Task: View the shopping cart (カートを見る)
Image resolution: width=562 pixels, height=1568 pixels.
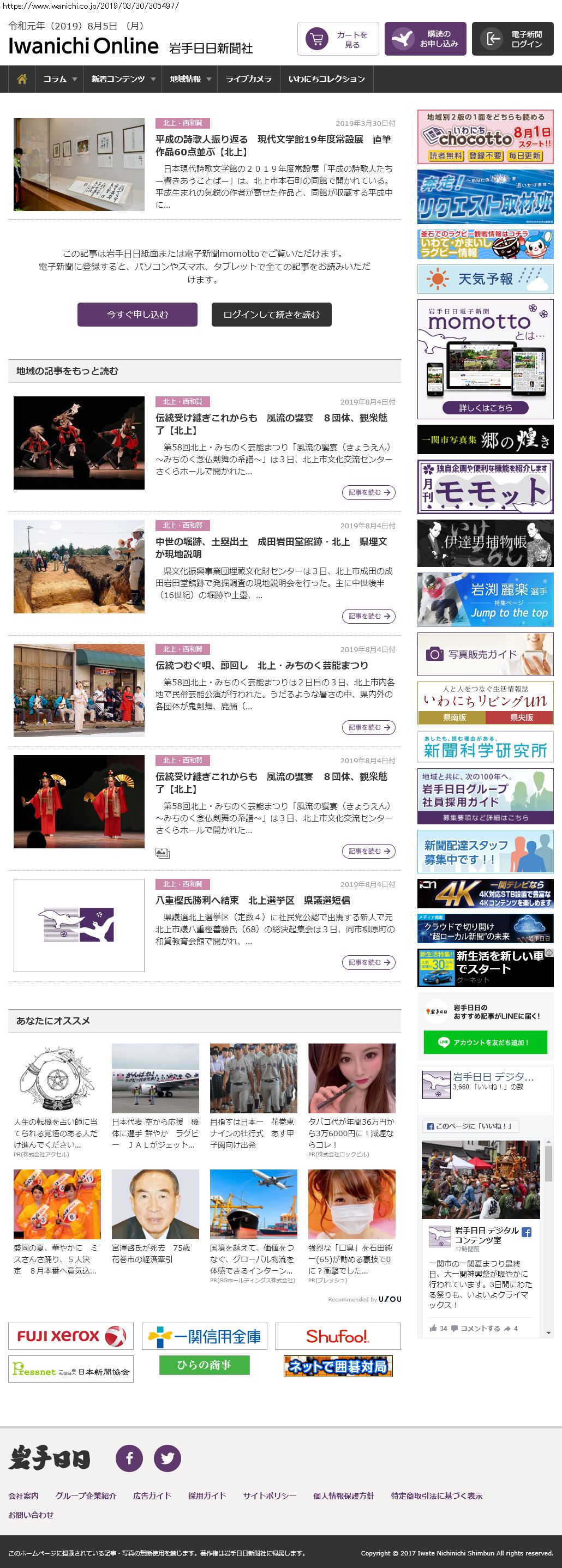Action: click(338, 40)
